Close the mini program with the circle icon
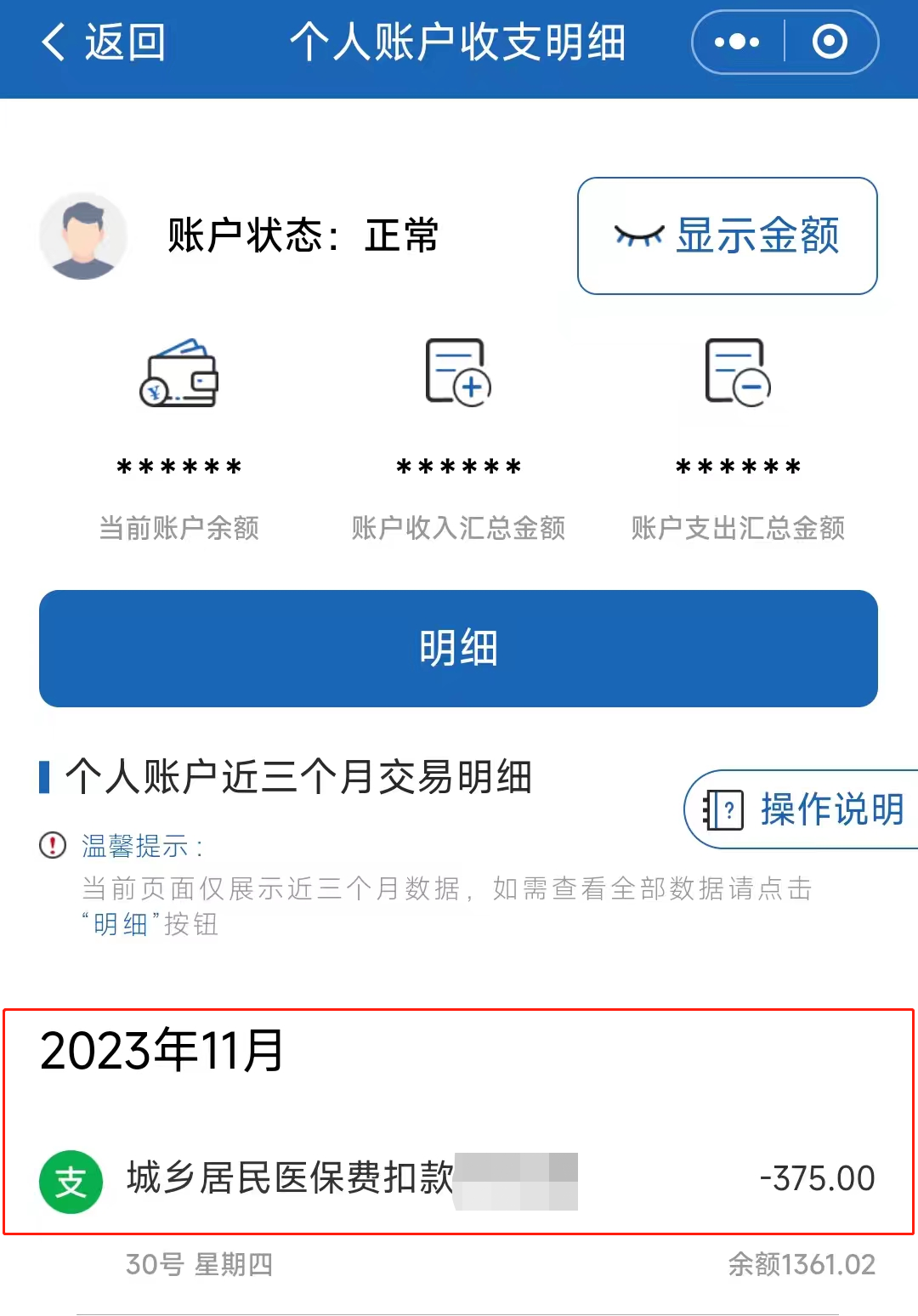 [830, 43]
